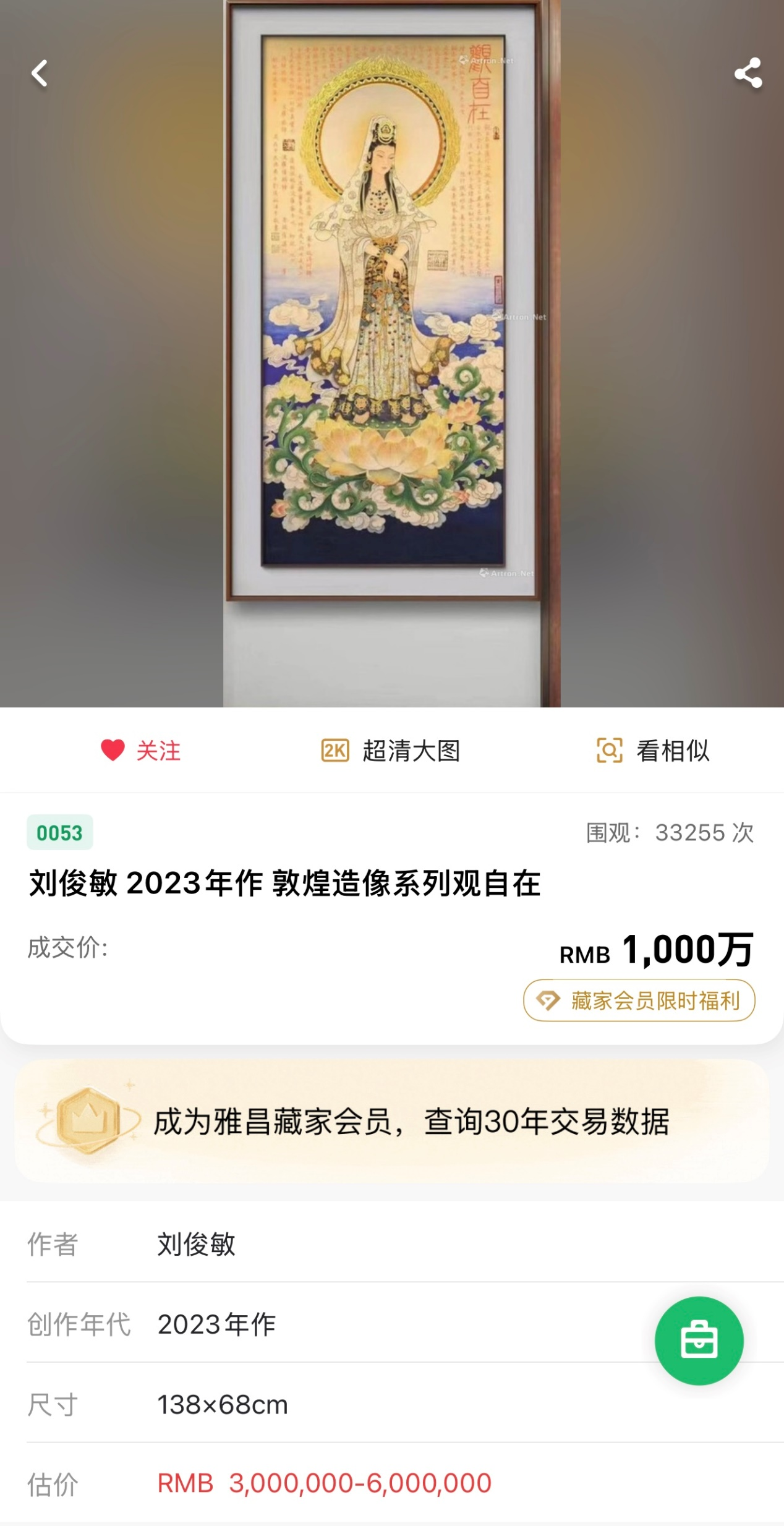Open 藏家会员限时福利 member offer
The image size is (784, 1526).
pos(639,1000)
